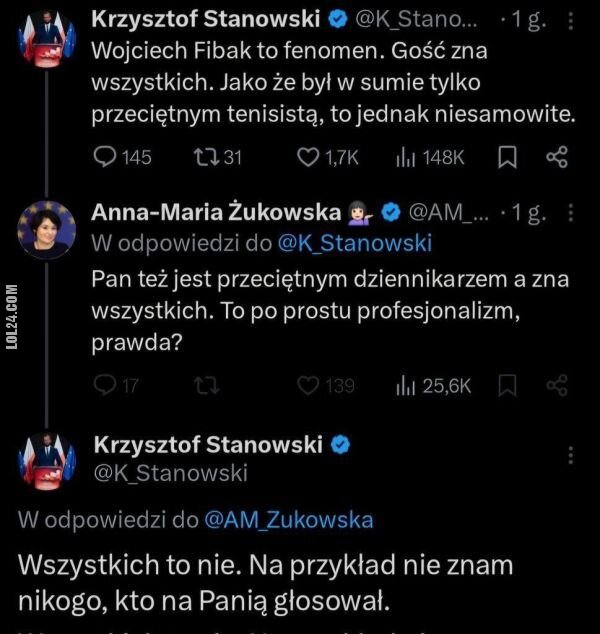Tap the @AM_Zukowska mention link
Image resolution: width=600 pixels, height=634 pixels.
(x=288, y=519)
